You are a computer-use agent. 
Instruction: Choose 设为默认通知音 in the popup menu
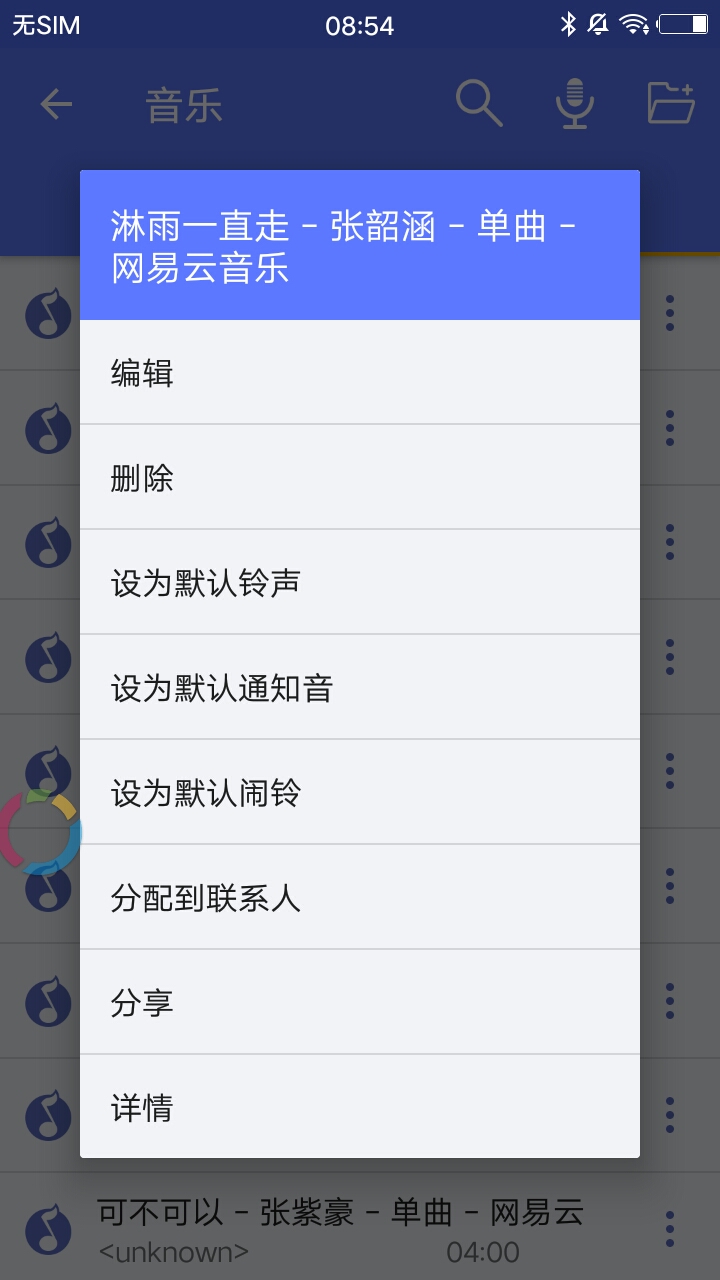pos(360,686)
